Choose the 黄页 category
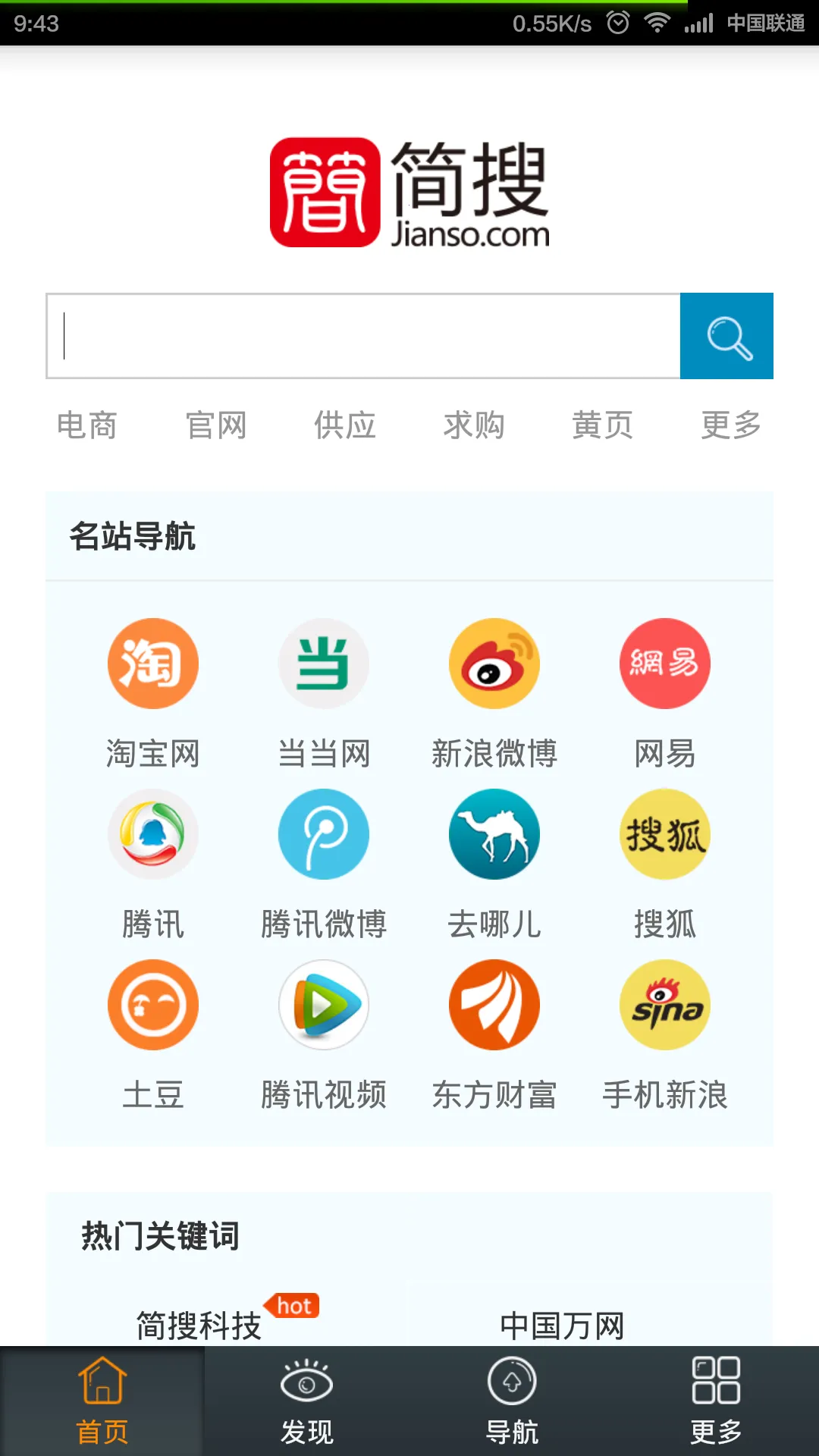Image resolution: width=819 pixels, height=1456 pixels. coord(602,425)
